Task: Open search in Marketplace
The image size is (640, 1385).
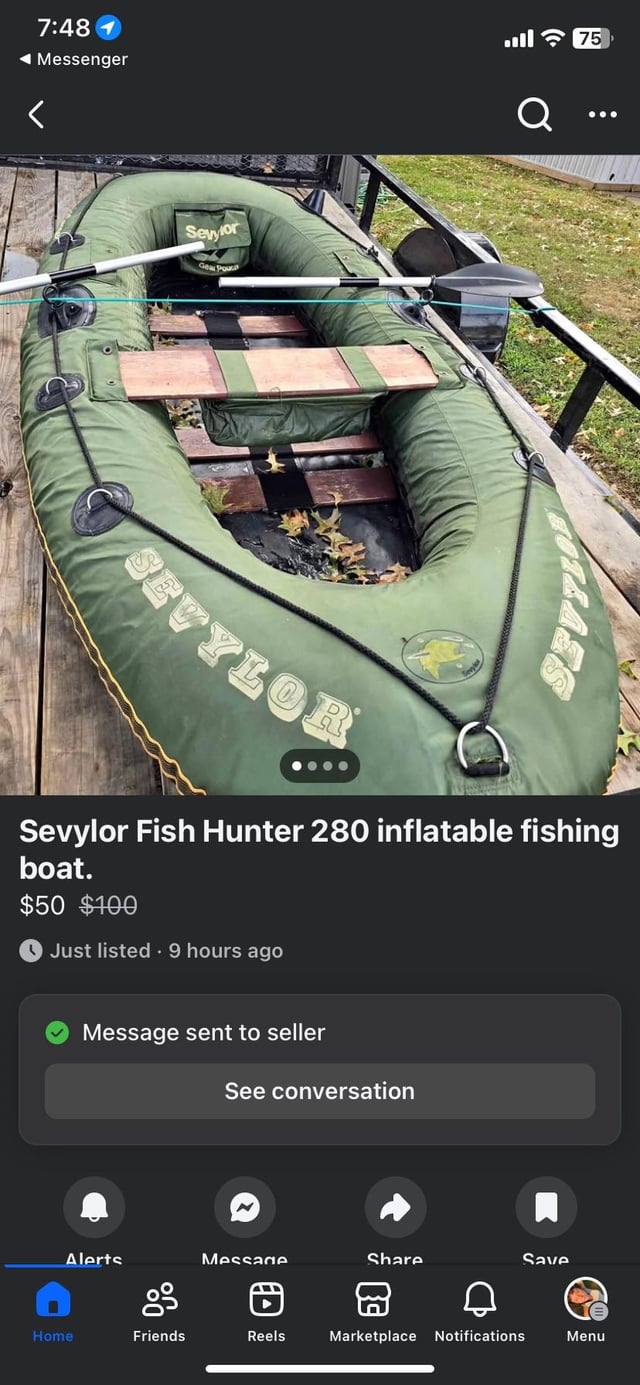Action: click(x=534, y=115)
